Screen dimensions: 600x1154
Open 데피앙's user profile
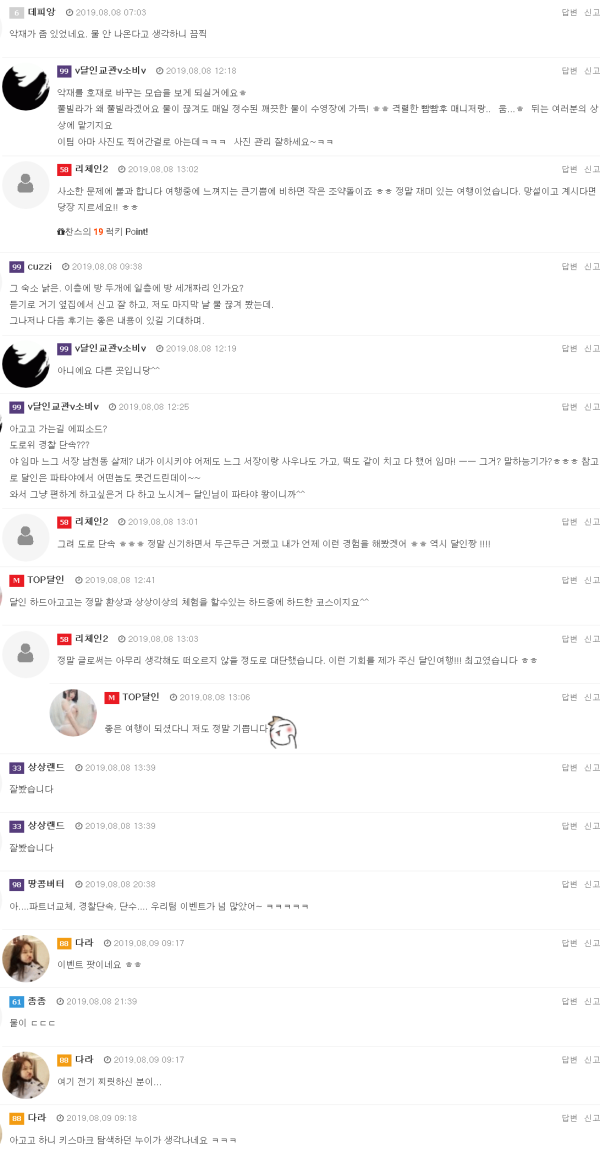coord(42,12)
